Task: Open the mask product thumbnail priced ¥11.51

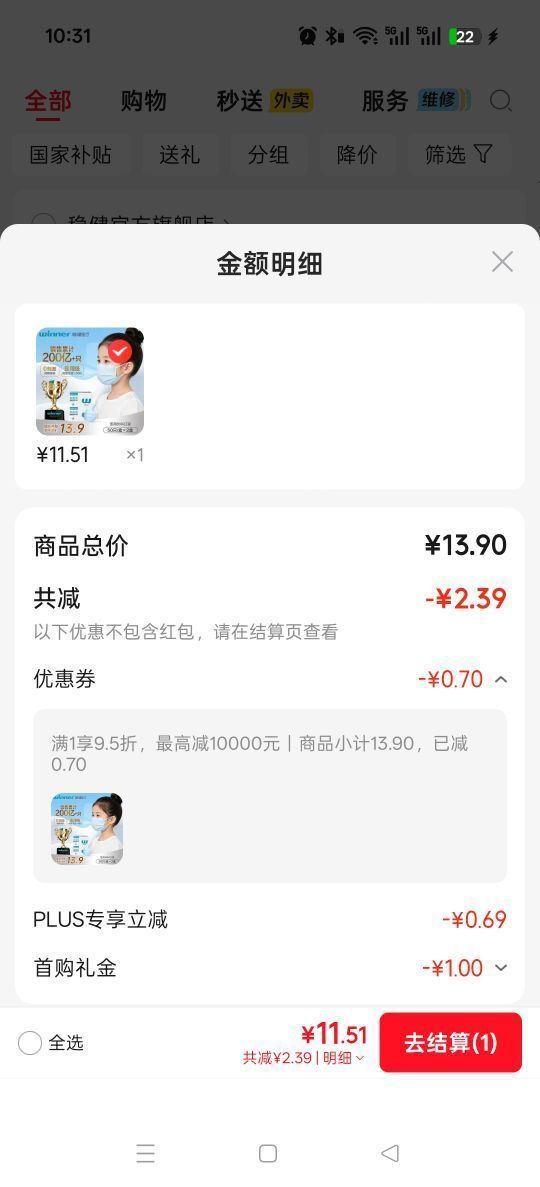Action: coord(89,382)
